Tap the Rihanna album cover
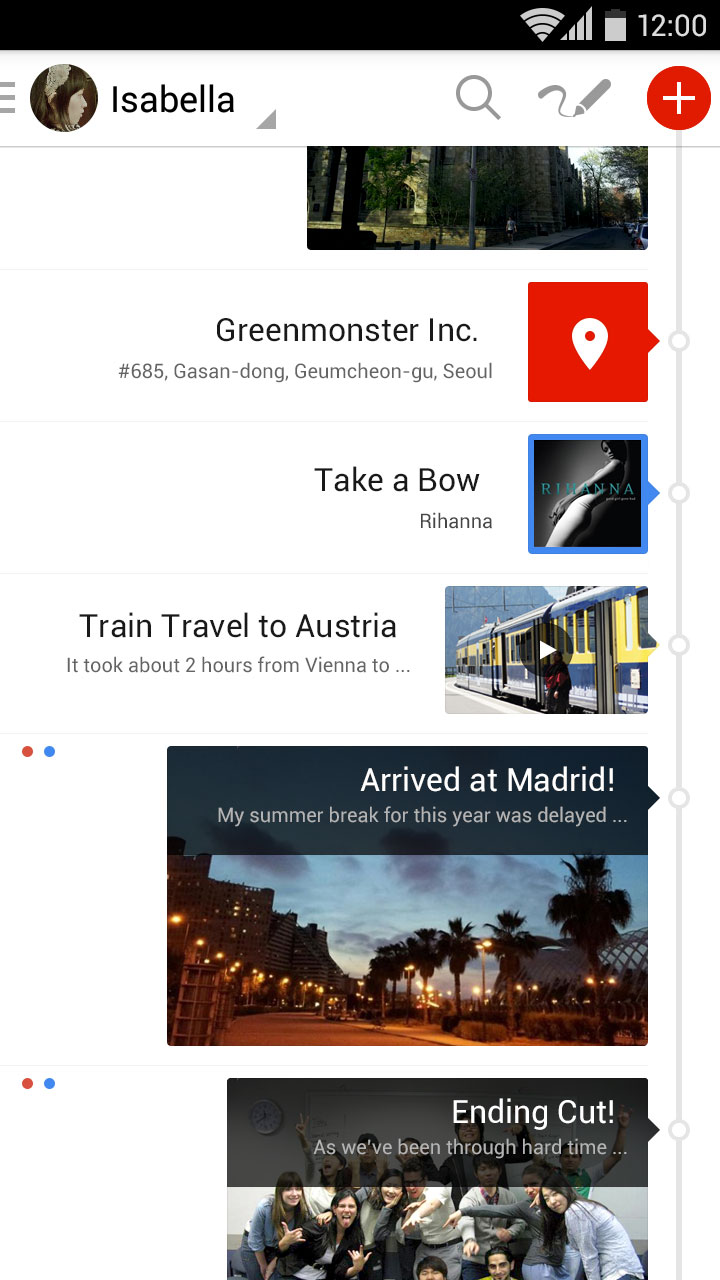720x1280 pixels. pos(588,492)
